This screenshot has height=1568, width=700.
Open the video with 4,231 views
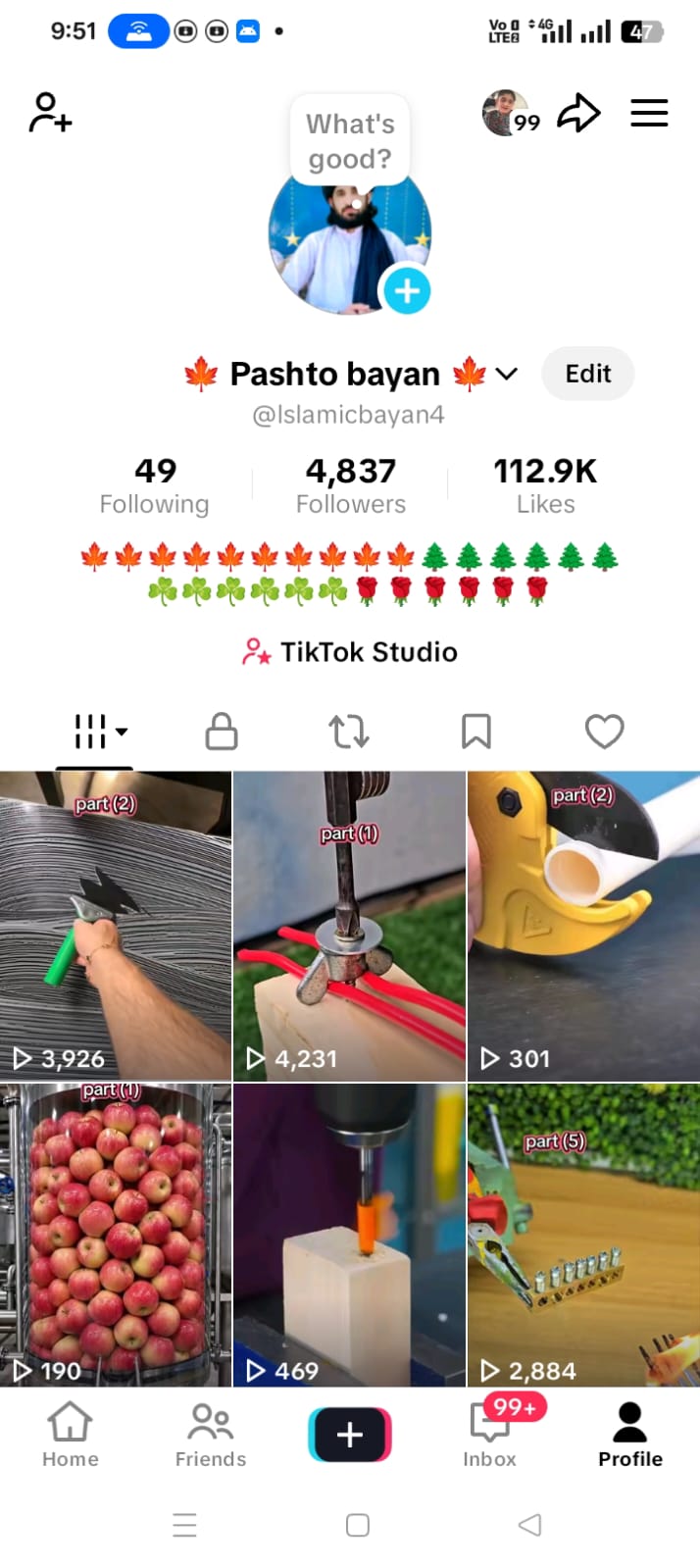349,926
